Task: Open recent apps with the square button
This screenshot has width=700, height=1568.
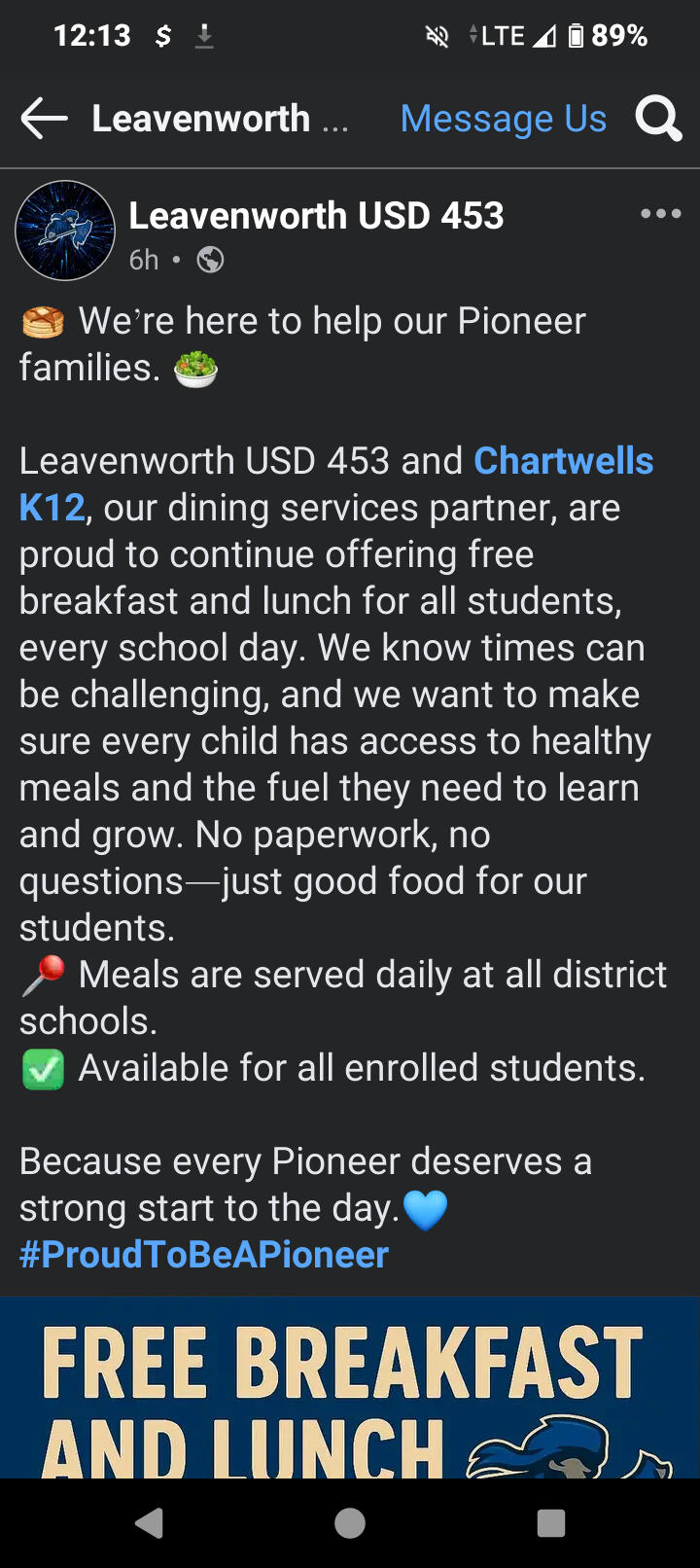Action: coord(550,1522)
